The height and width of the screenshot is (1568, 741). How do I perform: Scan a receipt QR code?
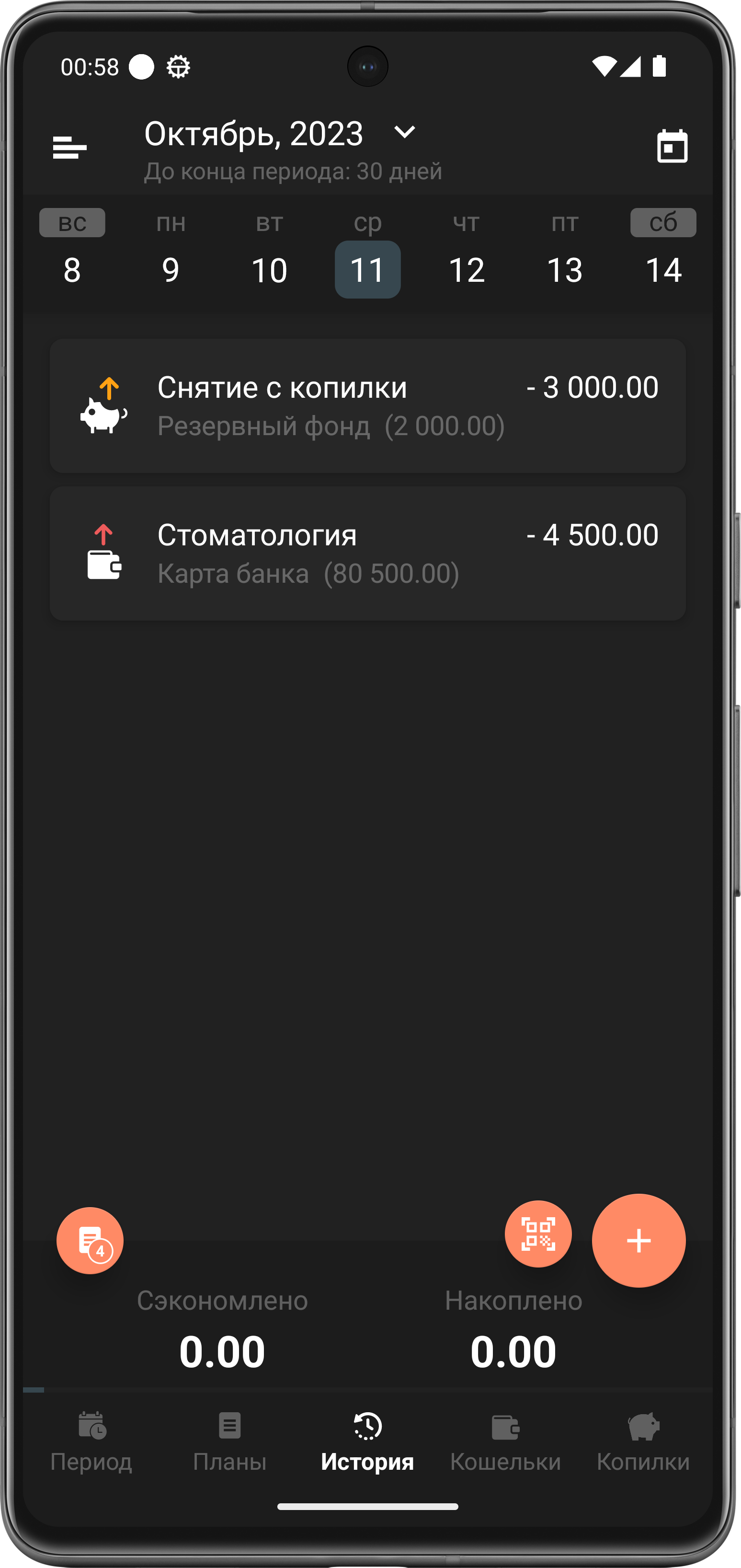point(538,1234)
